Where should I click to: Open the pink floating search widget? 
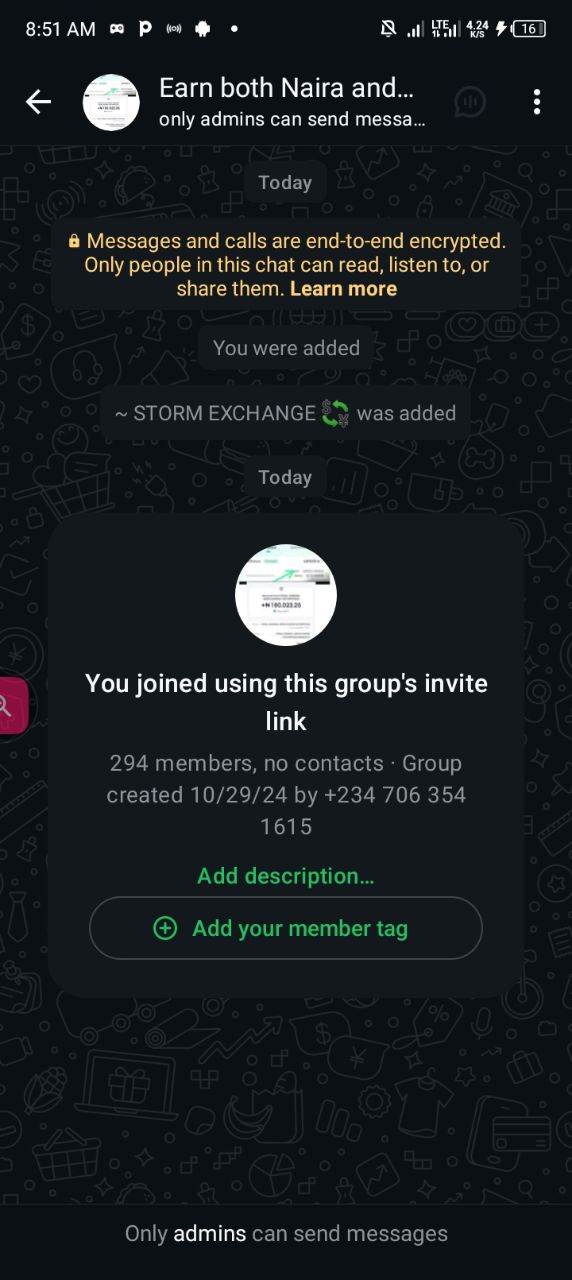tap(12, 705)
